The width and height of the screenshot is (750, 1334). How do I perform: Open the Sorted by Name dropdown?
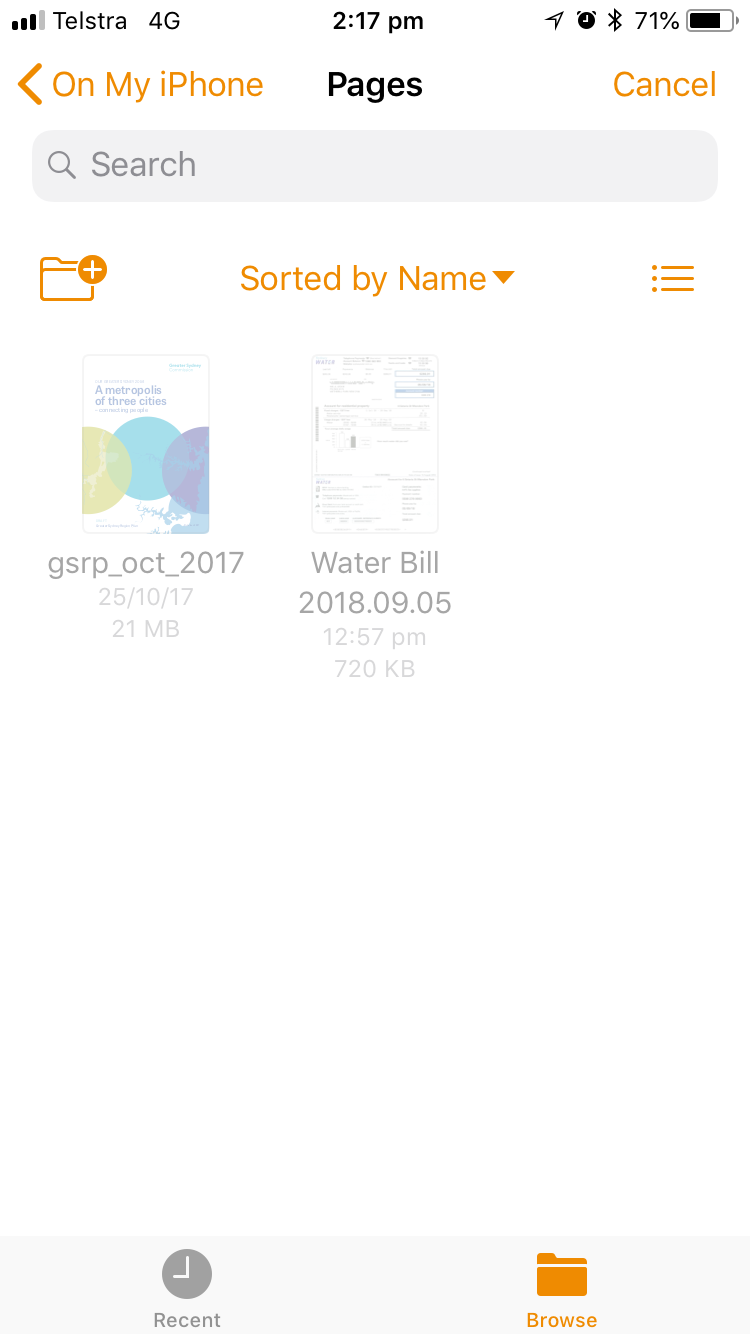(376, 278)
